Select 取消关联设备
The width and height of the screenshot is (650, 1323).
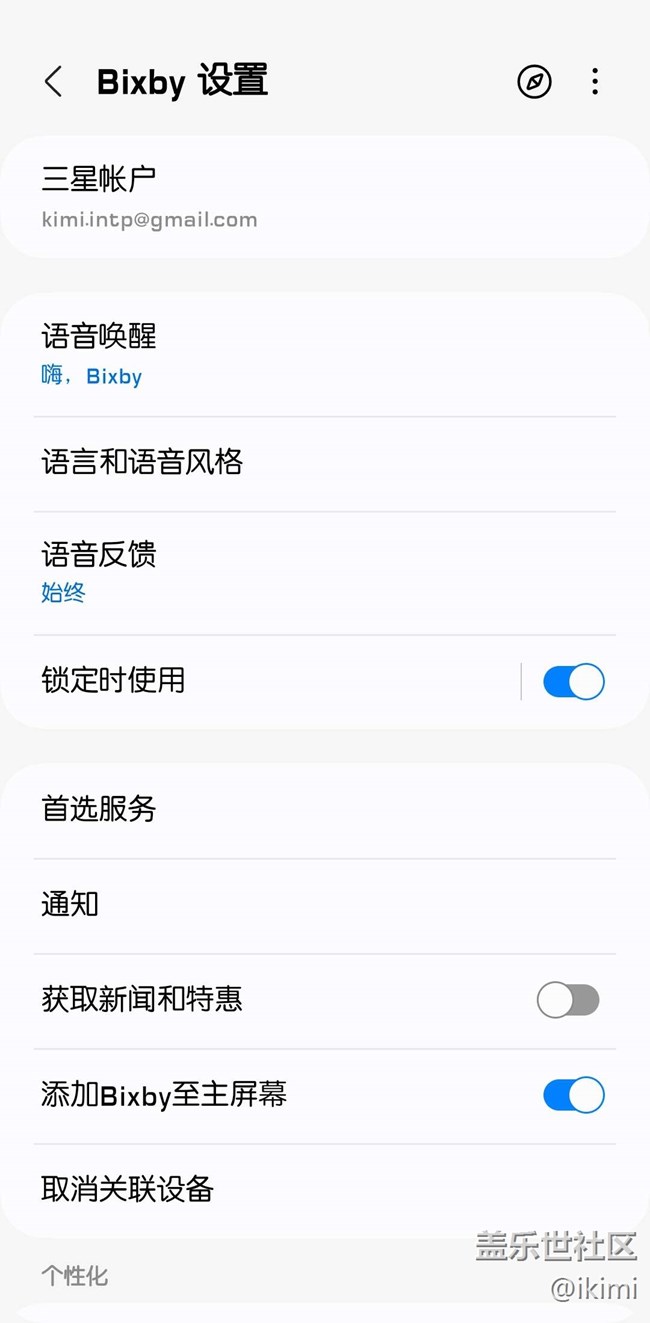tap(325, 1190)
